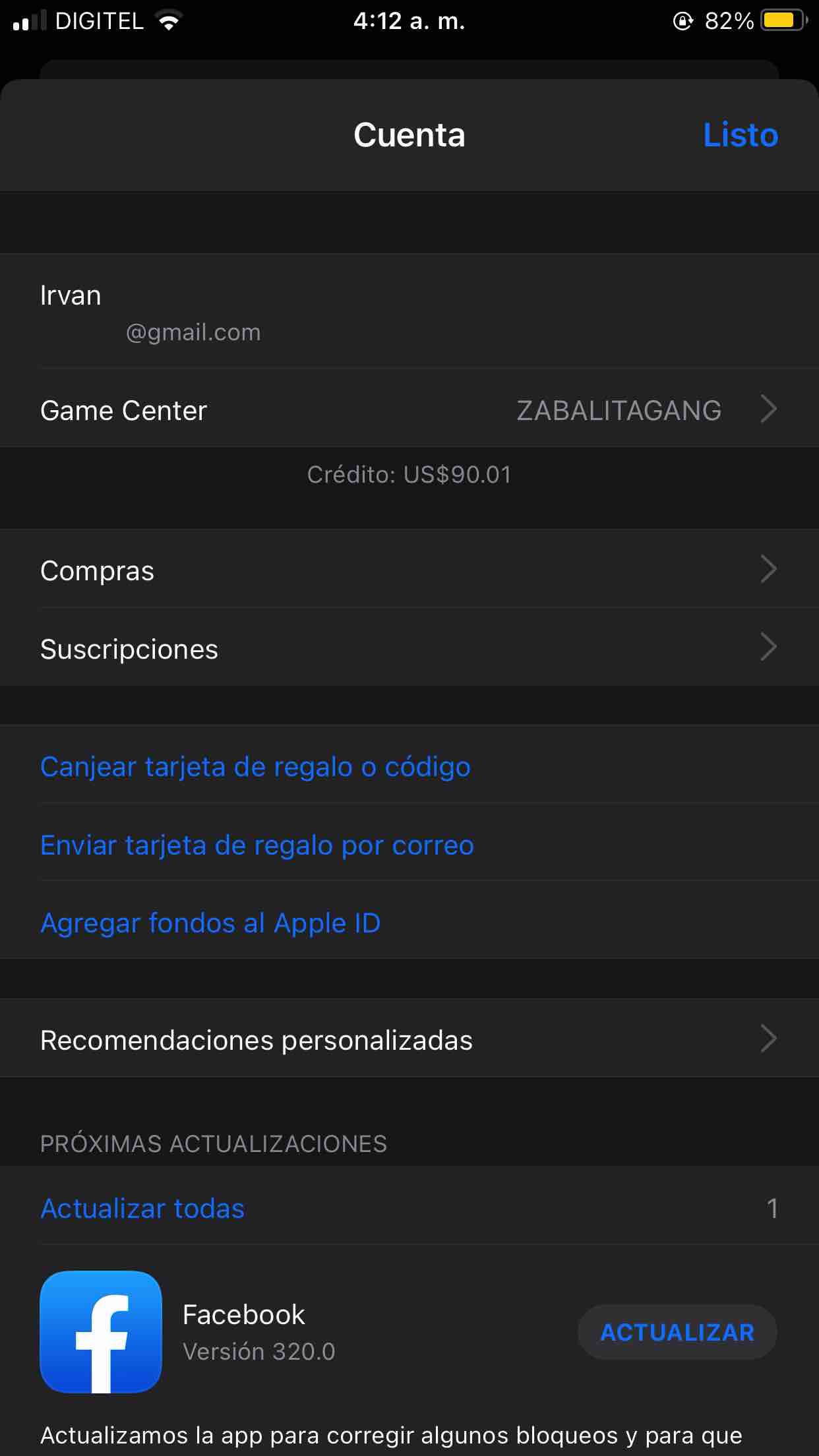Open the Facebook app page via its icon
The image size is (819, 1456).
click(101, 1331)
